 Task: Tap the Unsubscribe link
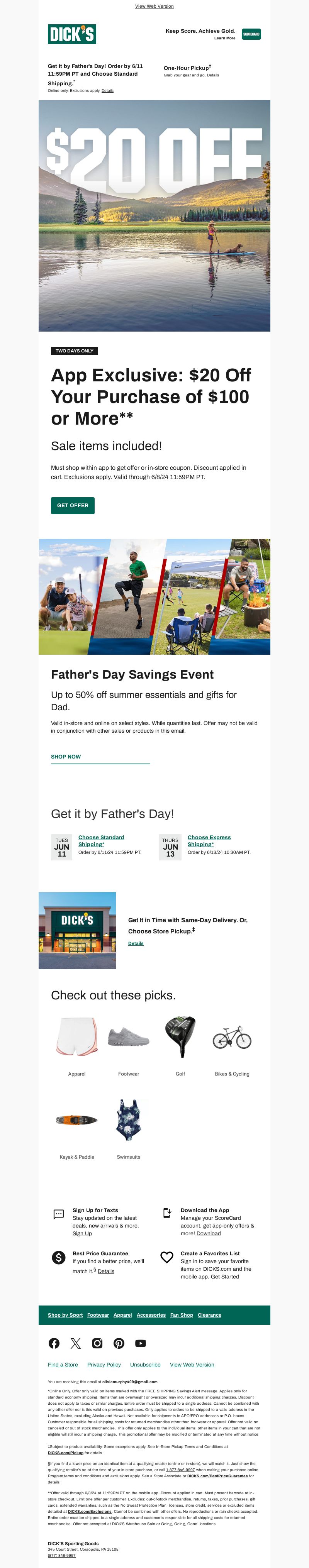145,1365
